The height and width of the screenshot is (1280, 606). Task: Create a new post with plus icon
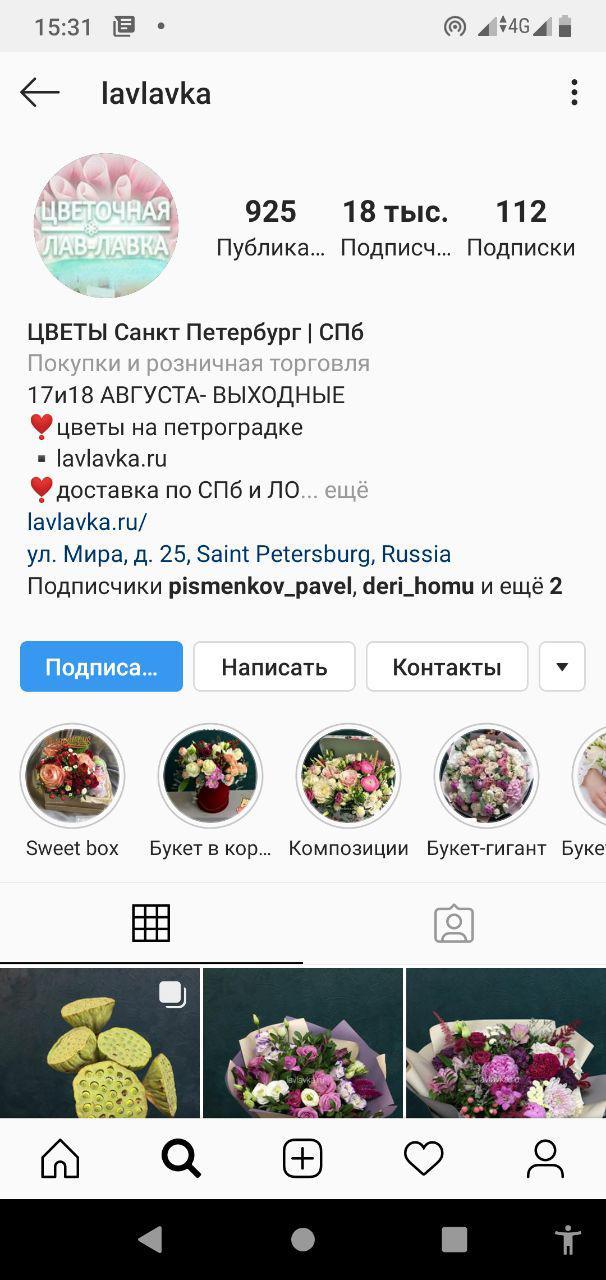click(x=302, y=1159)
